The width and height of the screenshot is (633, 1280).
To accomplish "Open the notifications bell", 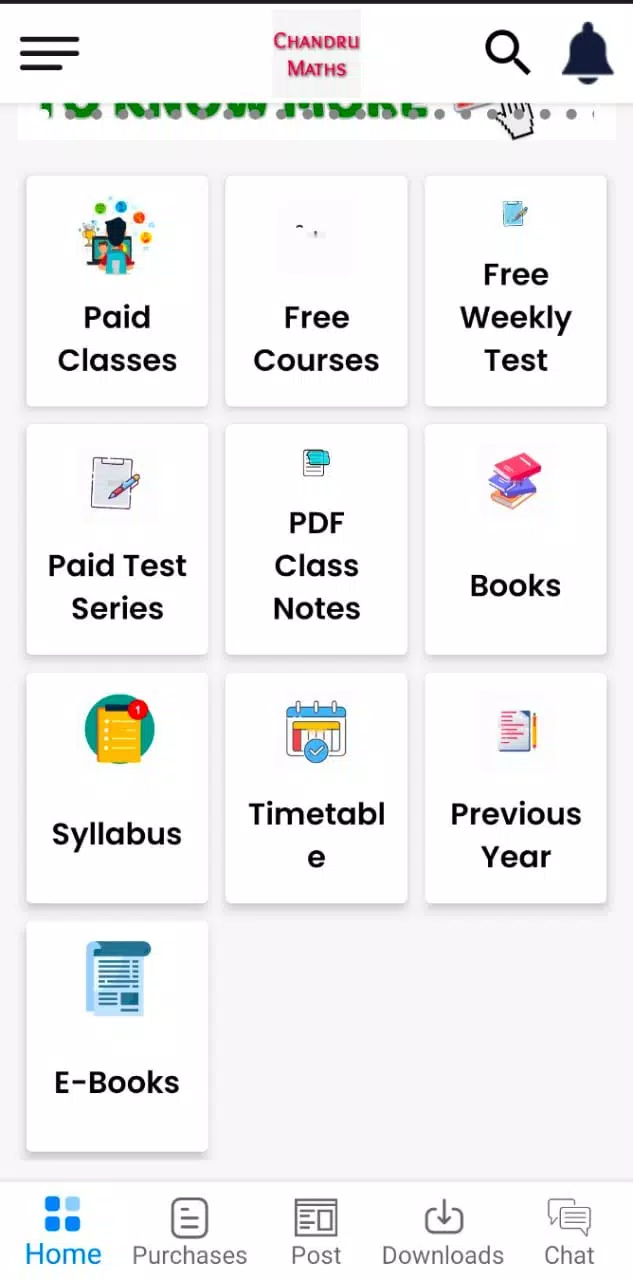I will tap(587, 52).
